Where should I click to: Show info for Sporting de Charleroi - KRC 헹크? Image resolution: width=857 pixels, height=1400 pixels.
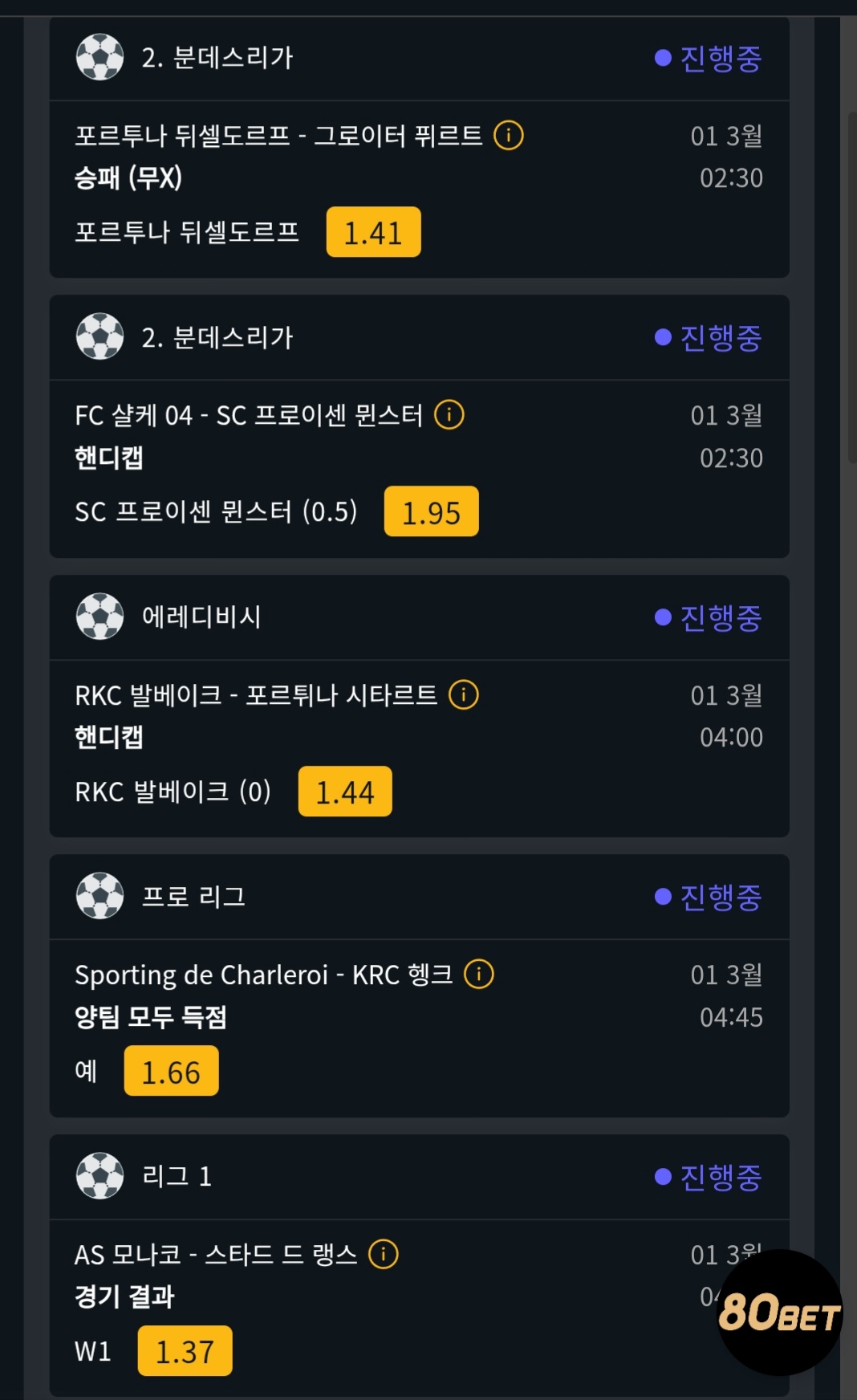coord(479,974)
